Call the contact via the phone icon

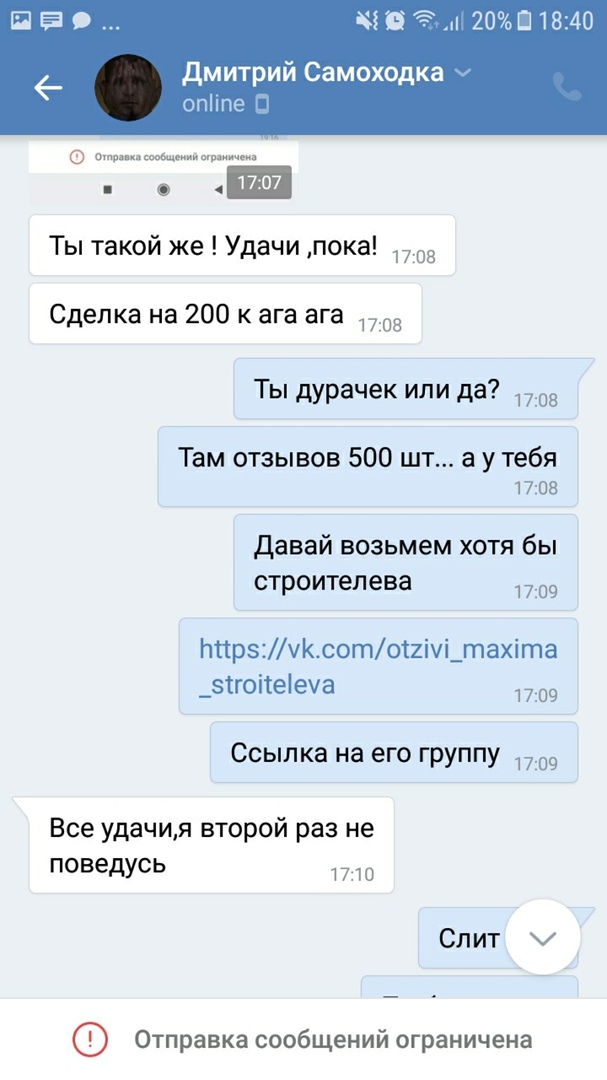point(566,88)
